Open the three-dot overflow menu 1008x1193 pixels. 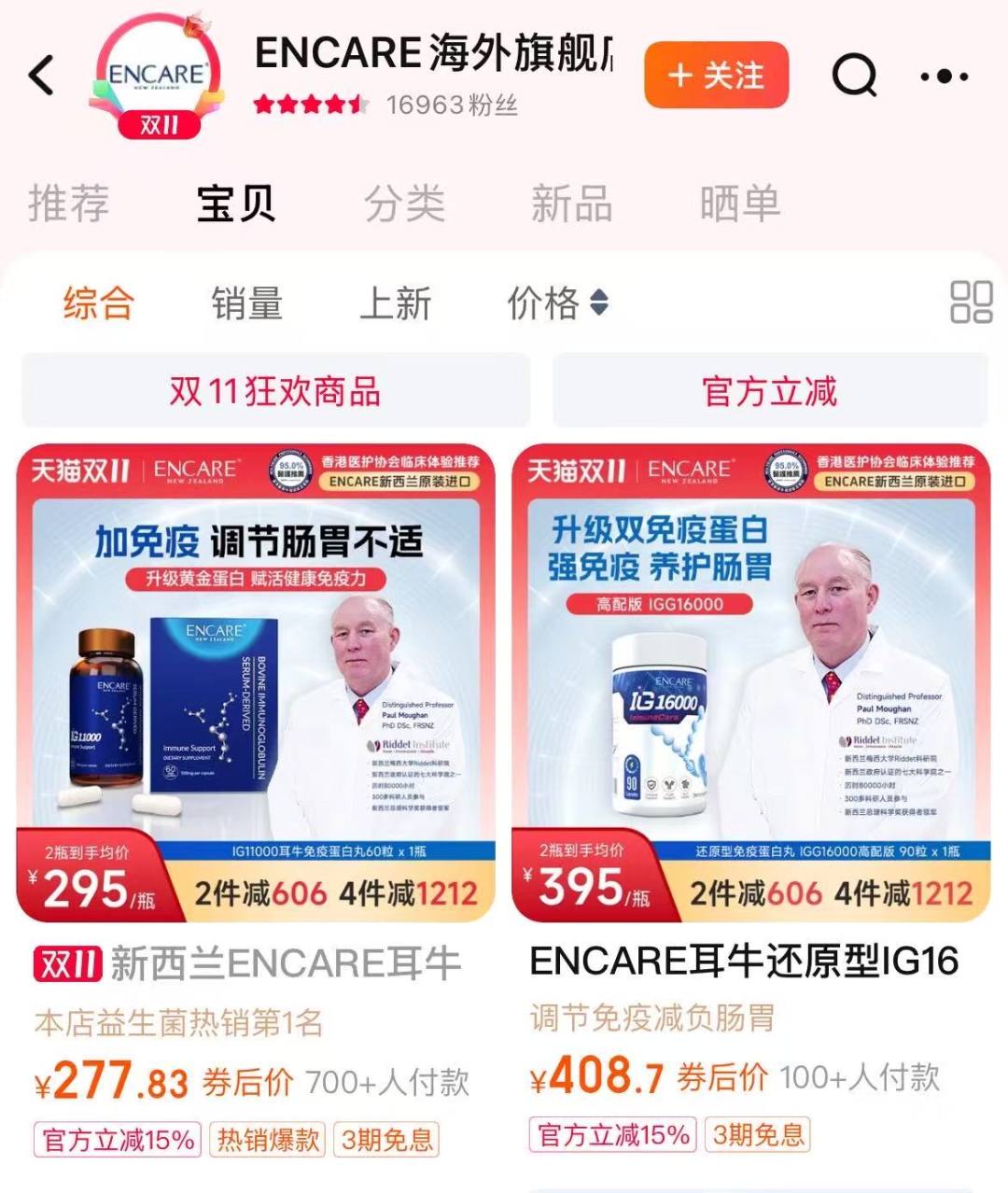tap(944, 76)
